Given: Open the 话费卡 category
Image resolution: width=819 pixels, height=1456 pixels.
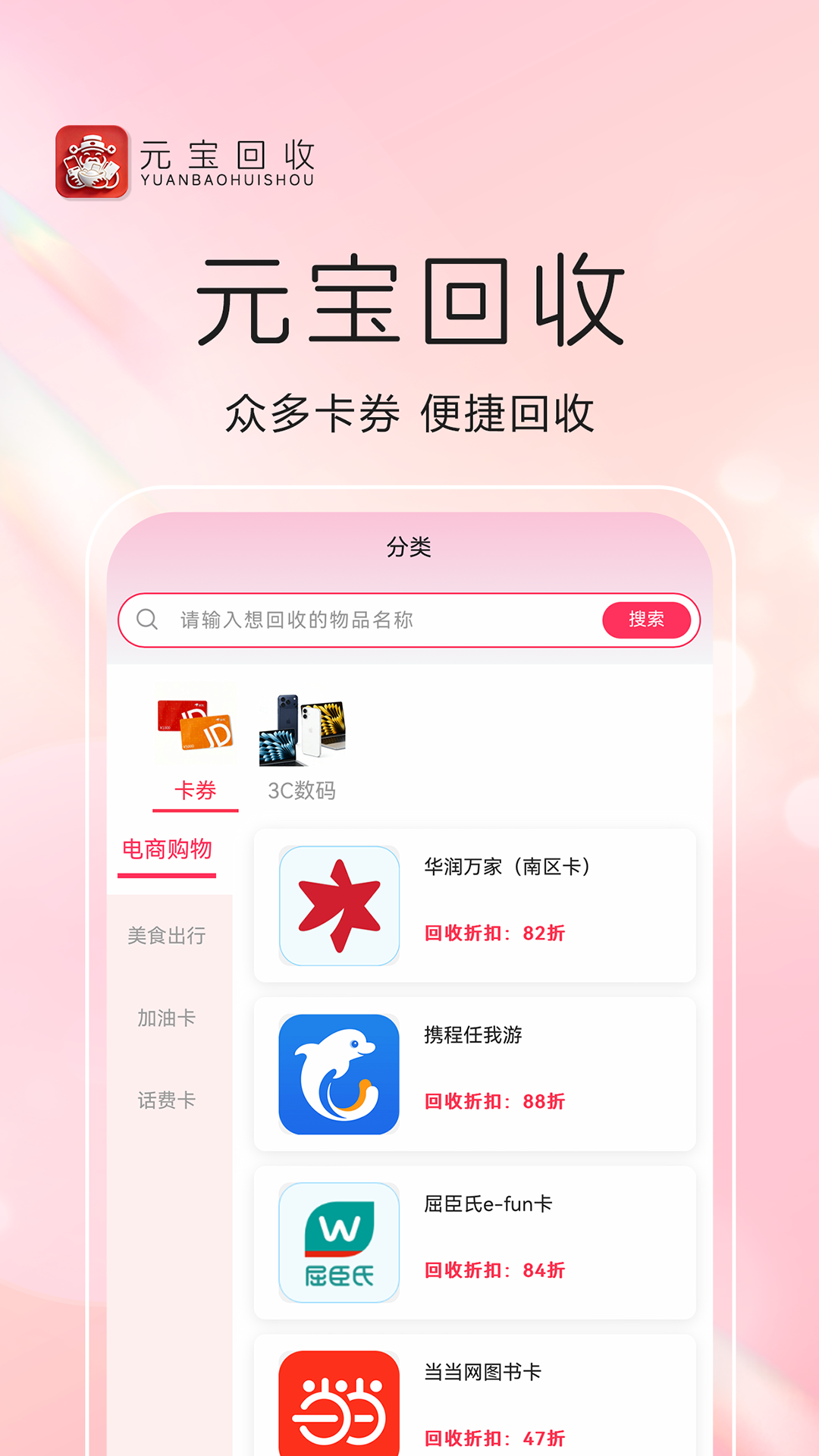Looking at the screenshot, I should pyautogui.click(x=167, y=1102).
